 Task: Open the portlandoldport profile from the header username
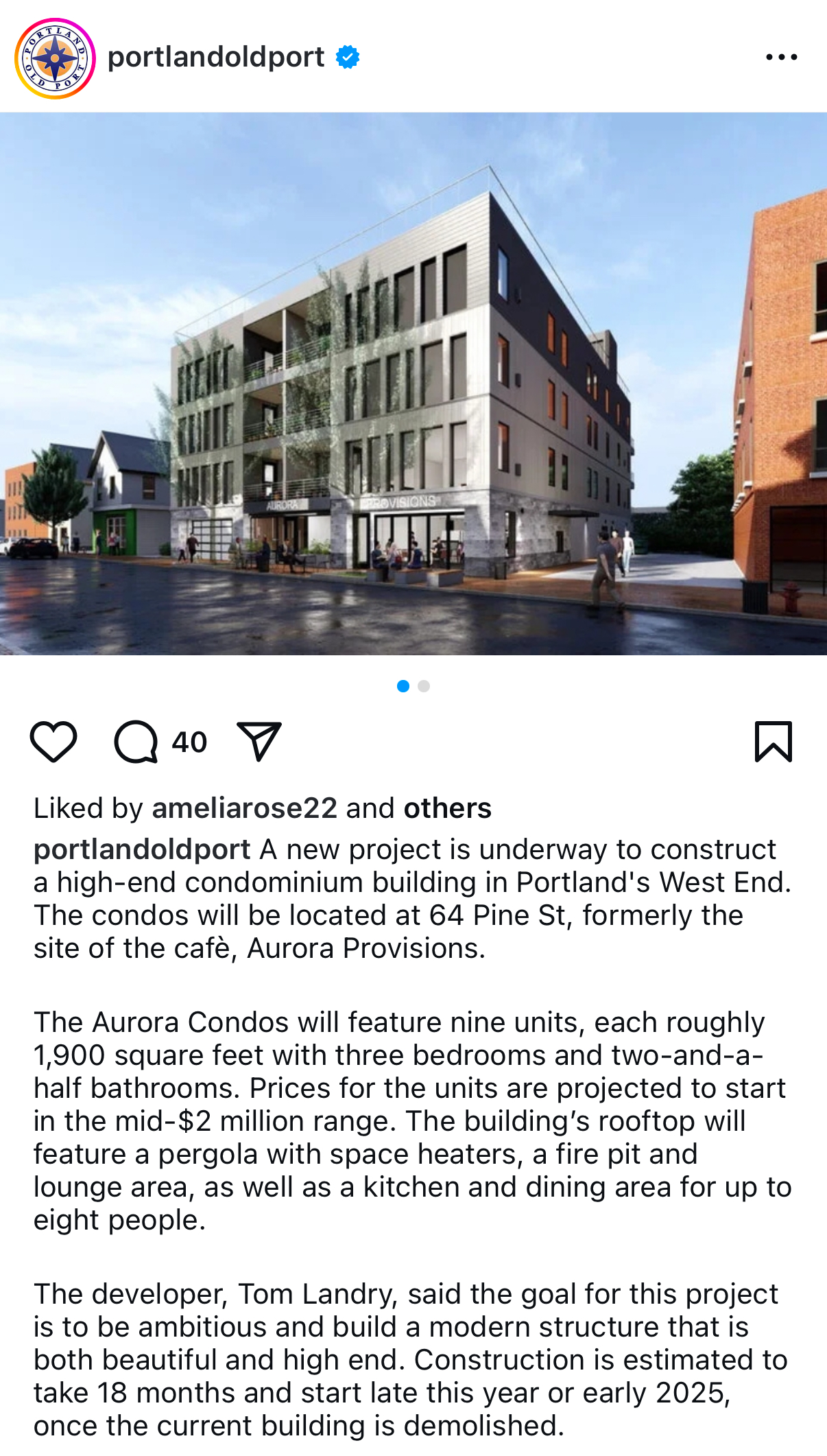point(216,57)
